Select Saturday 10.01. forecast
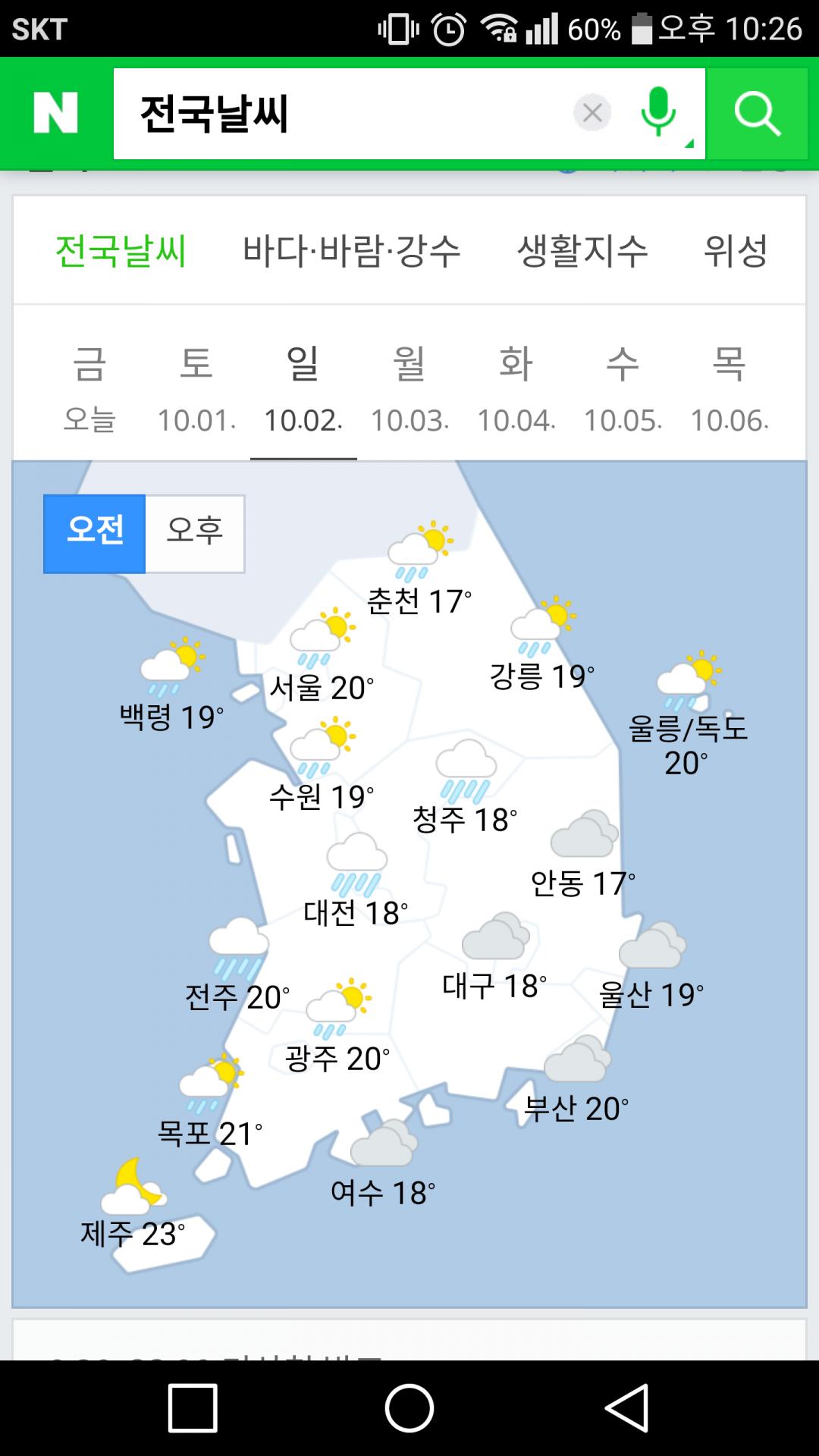The height and width of the screenshot is (1456, 819). 196,388
